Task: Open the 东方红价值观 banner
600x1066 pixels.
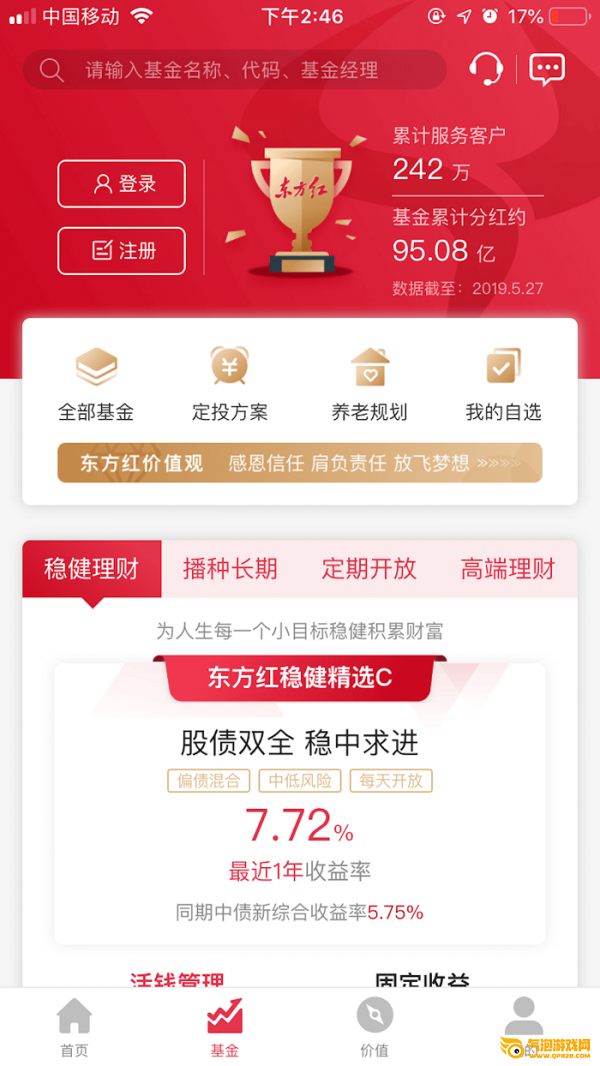Action: point(300,463)
